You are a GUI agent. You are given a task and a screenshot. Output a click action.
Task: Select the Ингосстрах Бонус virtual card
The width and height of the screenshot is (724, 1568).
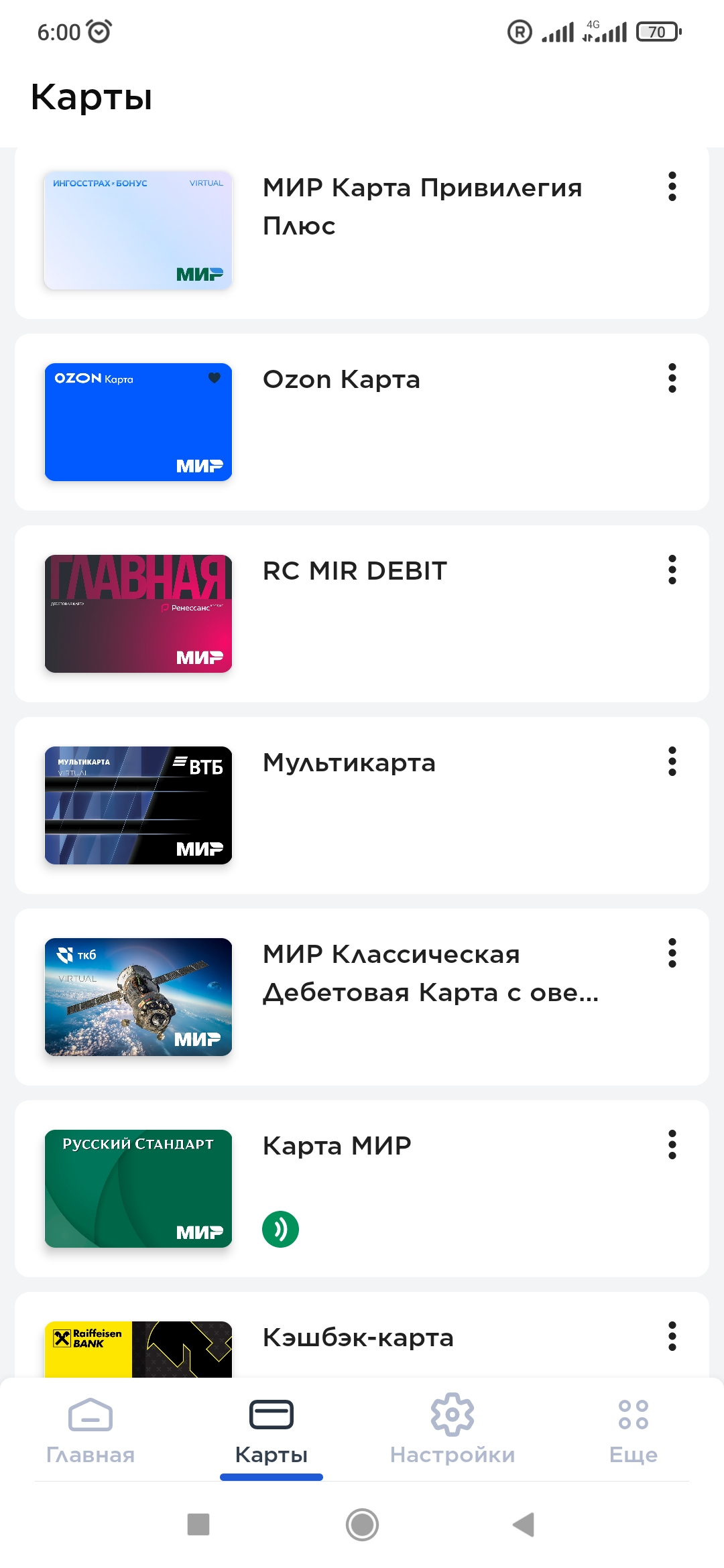pos(138,231)
